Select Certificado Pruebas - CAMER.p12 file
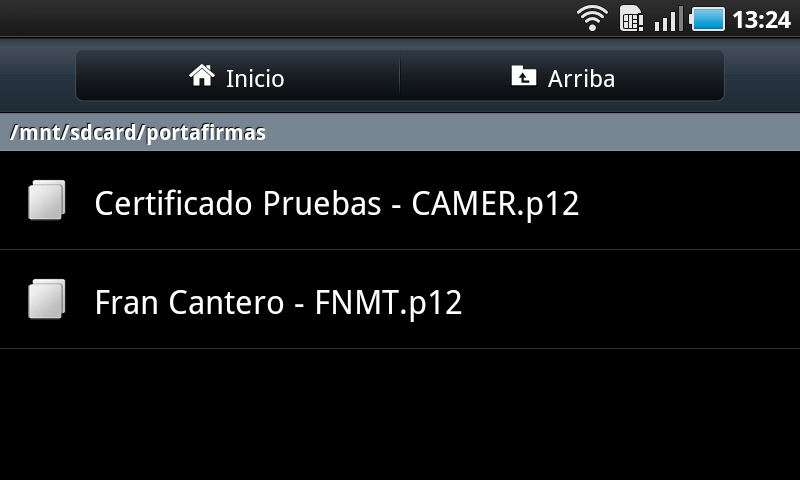The image size is (800, 480). coord(336,203)
